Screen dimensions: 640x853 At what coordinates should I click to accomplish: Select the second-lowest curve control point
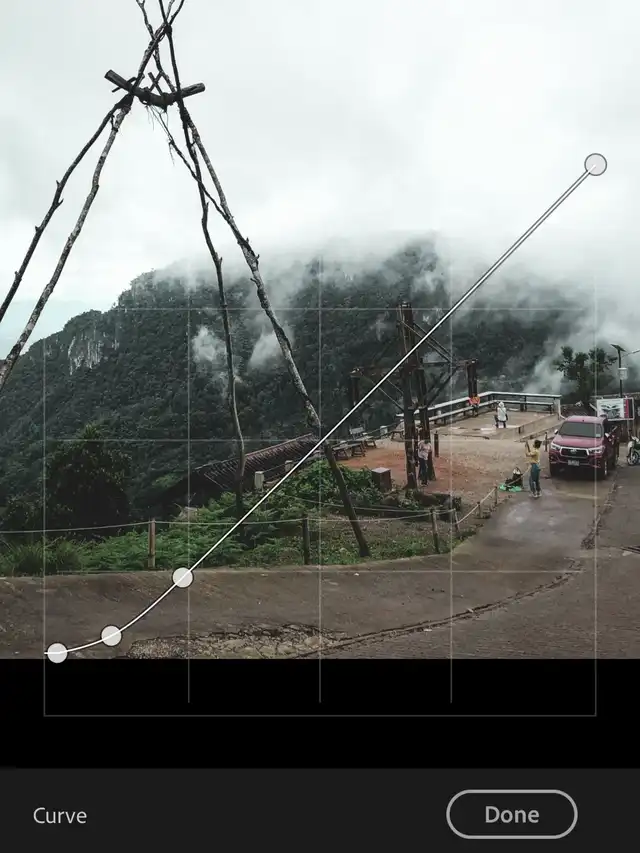pos(111,635)
